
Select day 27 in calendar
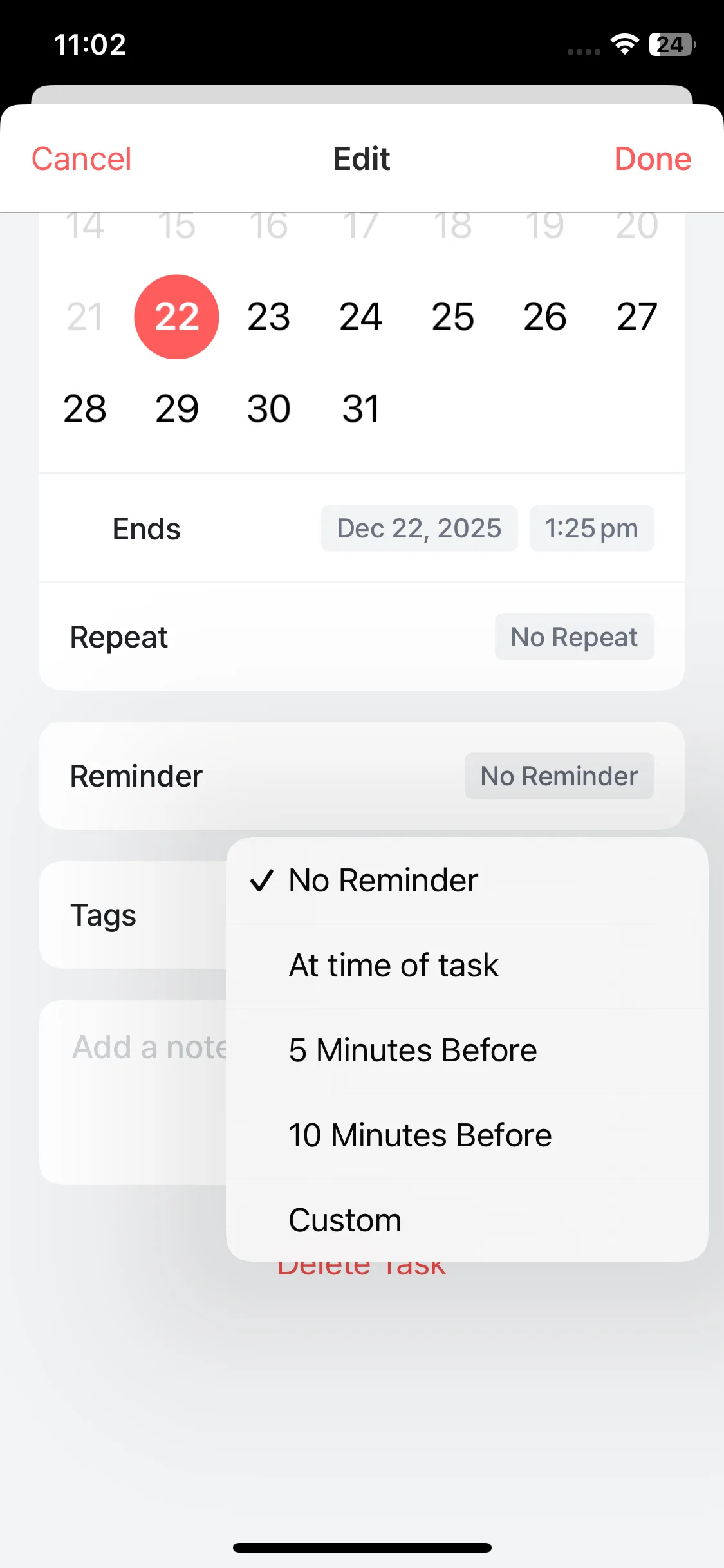pos(636,317)
